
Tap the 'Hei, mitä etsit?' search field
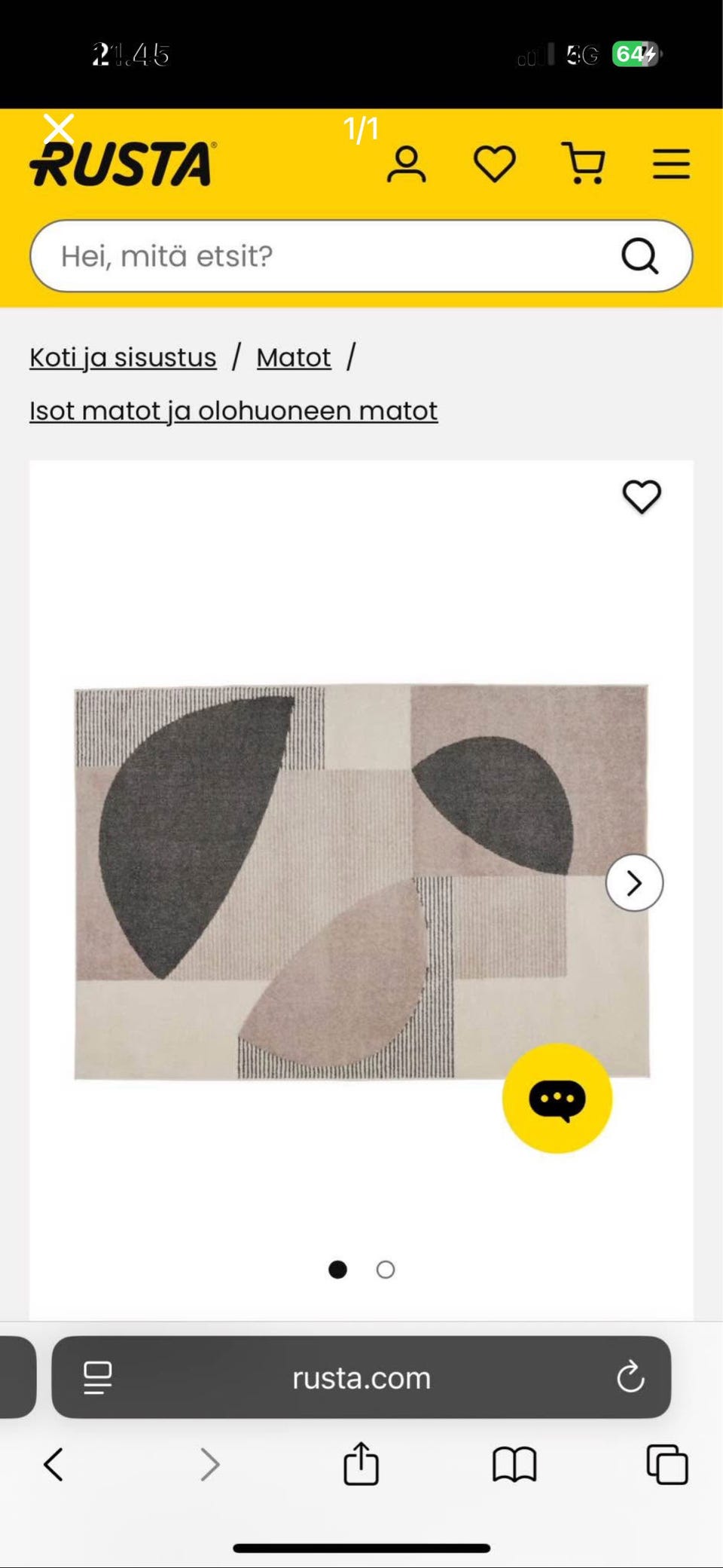331,256
